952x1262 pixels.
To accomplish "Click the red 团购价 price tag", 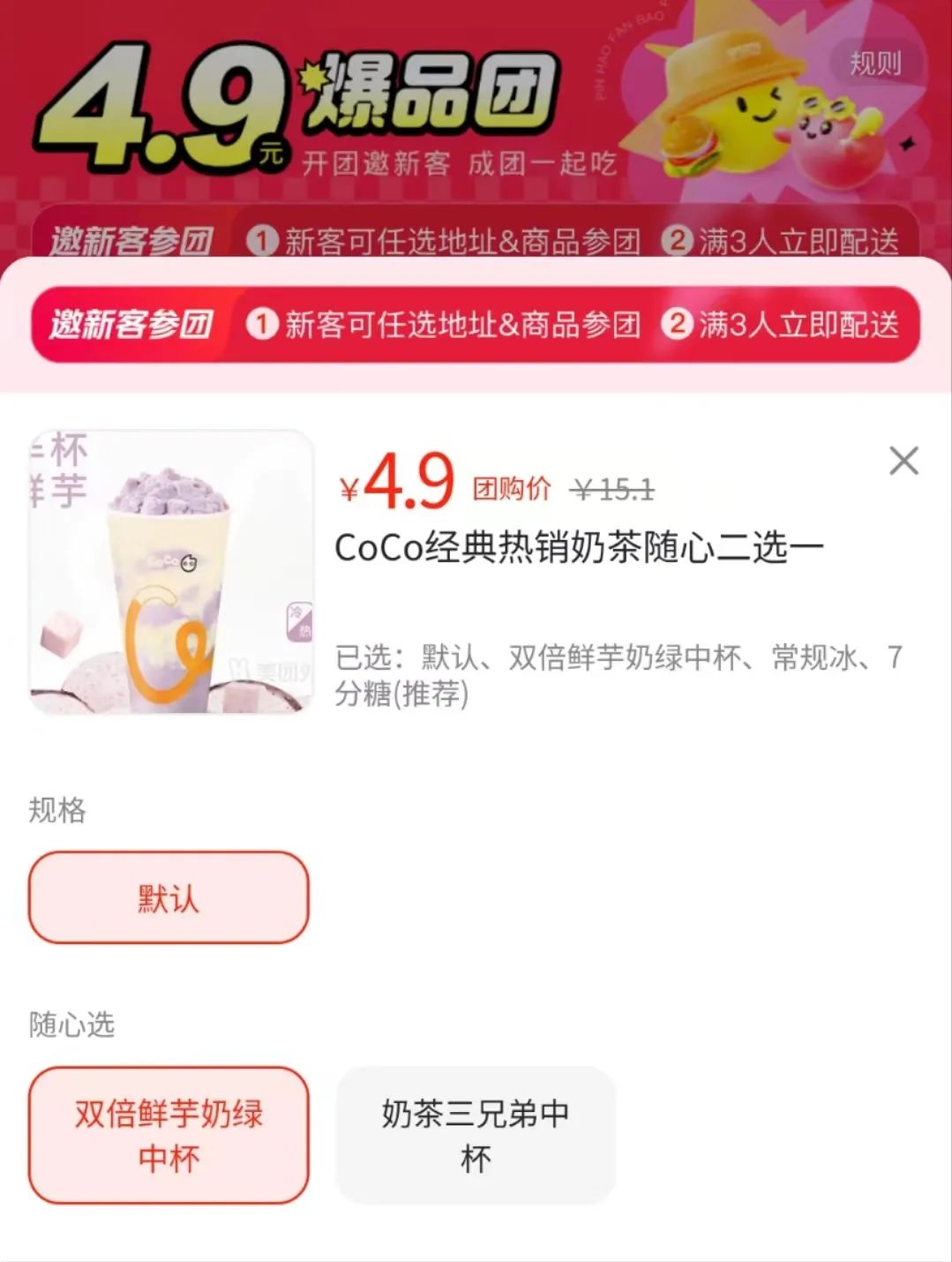I will tap(510, 488).
